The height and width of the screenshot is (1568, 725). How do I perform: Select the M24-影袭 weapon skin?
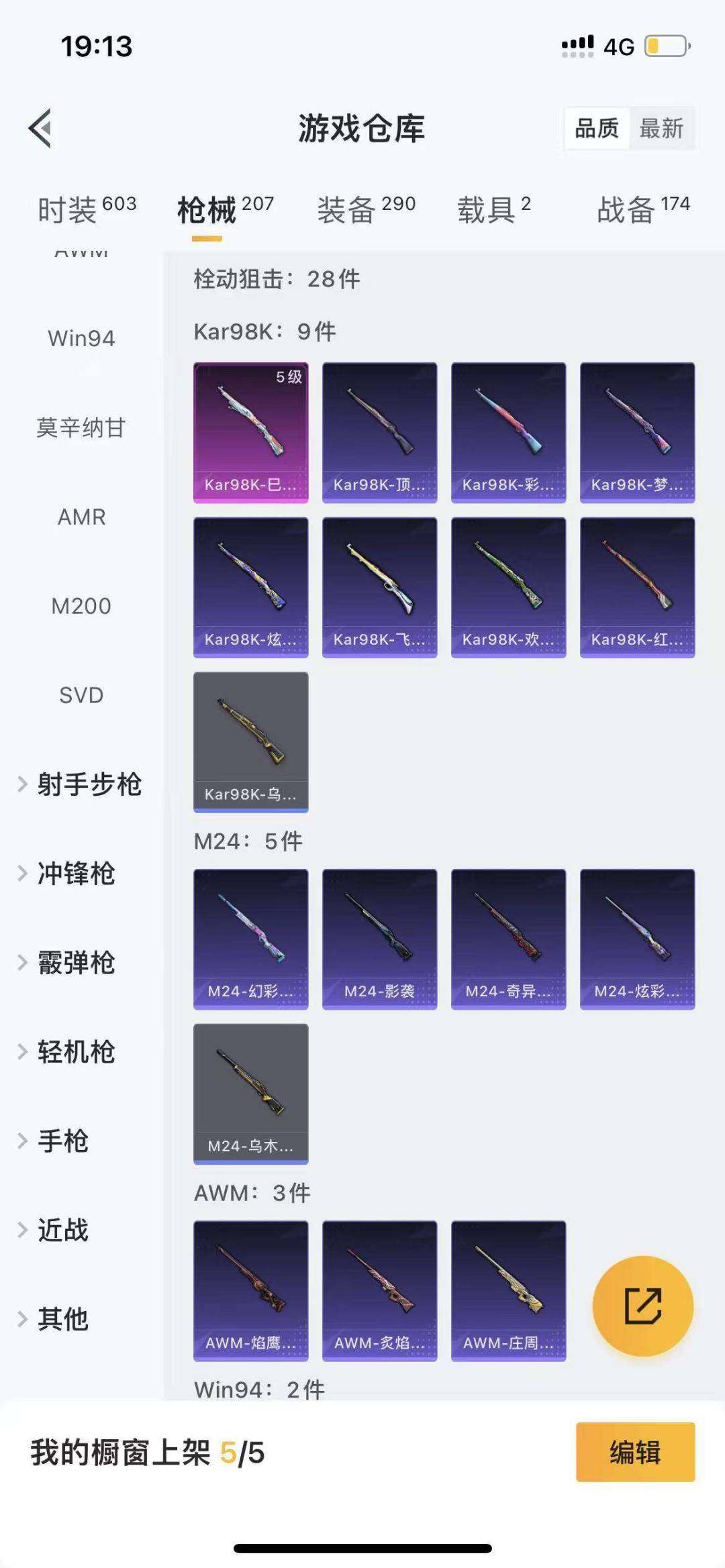coord(379,937)
